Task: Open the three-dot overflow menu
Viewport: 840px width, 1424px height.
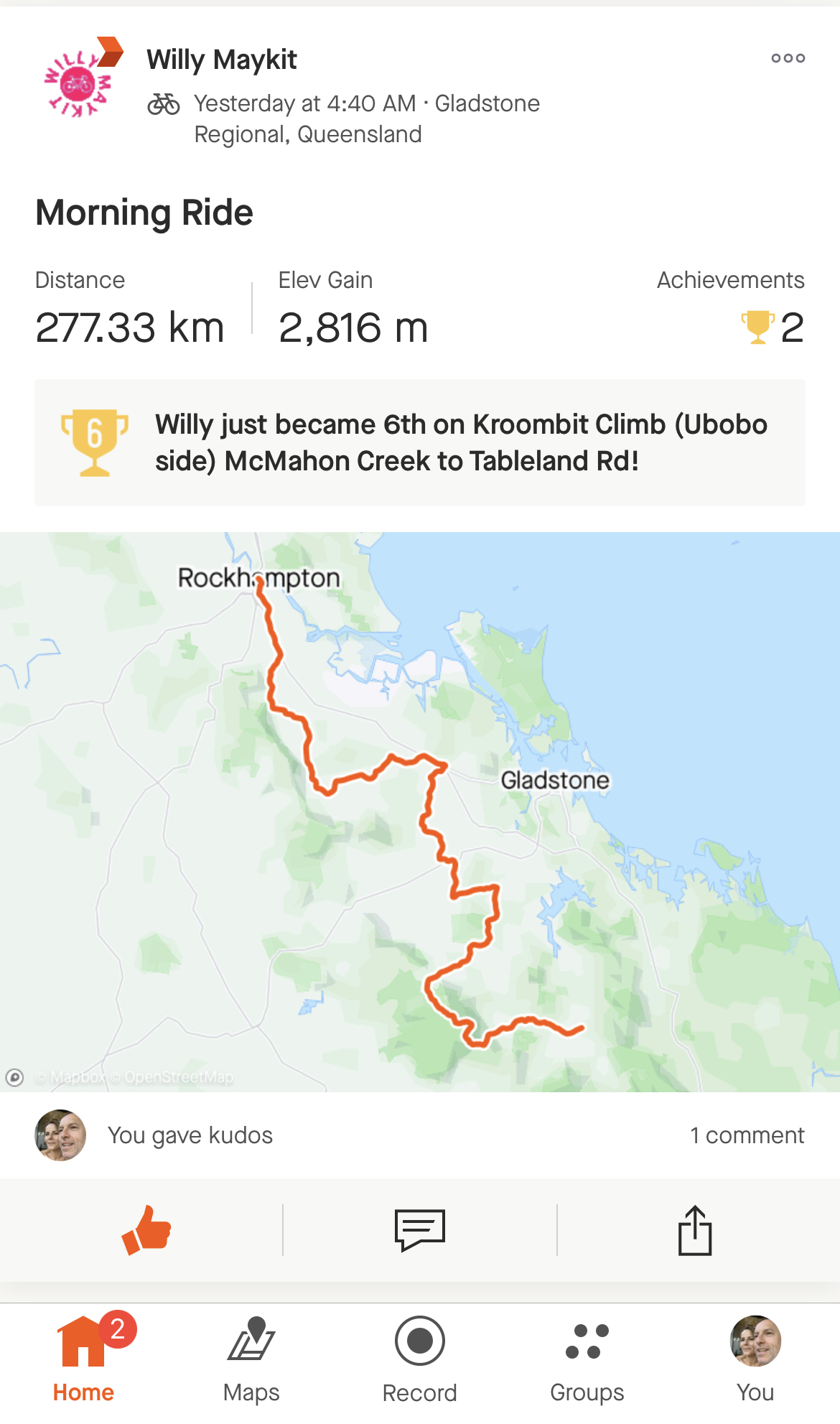Action: [788, 58]
